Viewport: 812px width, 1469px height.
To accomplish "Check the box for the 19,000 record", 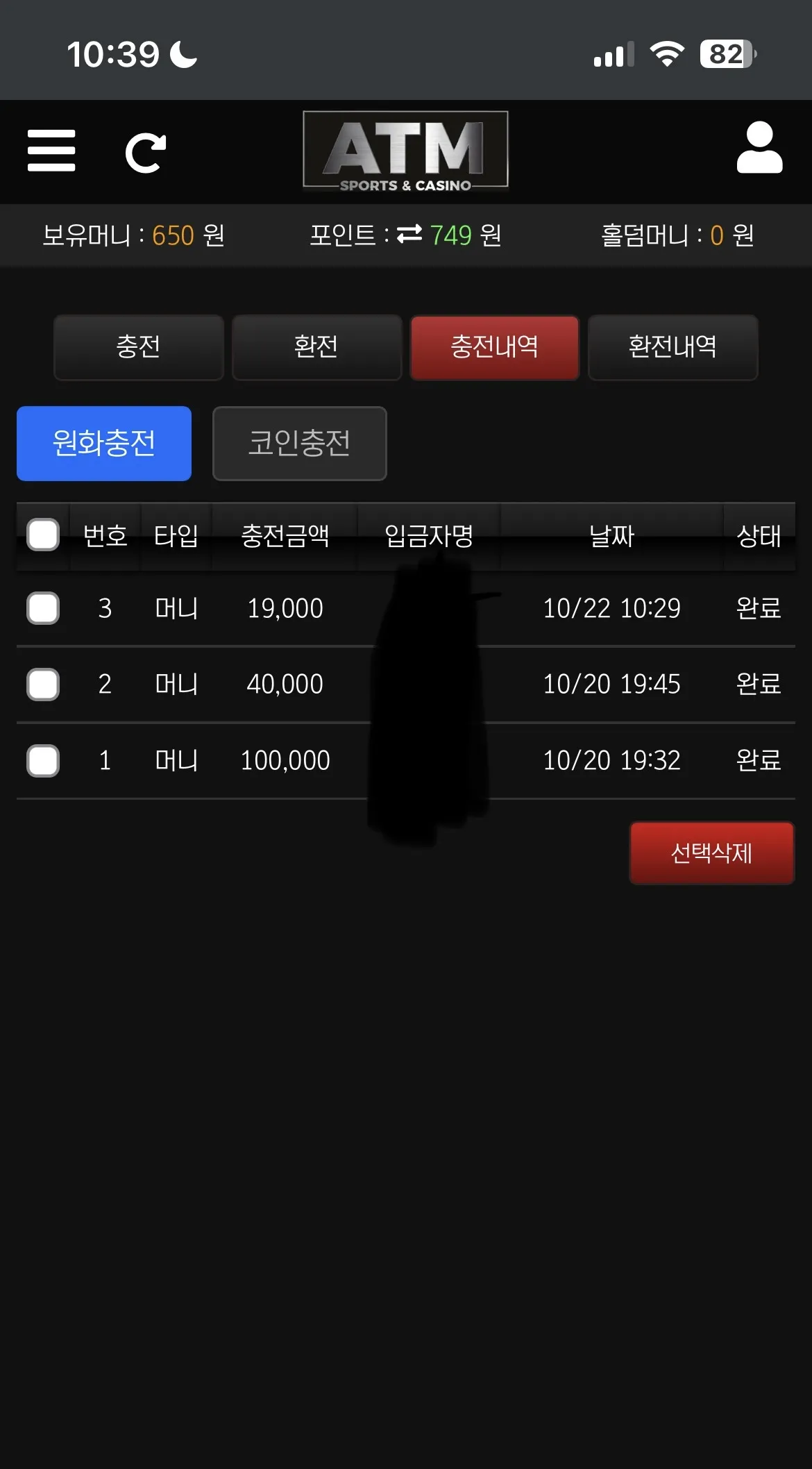I will (43, 609).
